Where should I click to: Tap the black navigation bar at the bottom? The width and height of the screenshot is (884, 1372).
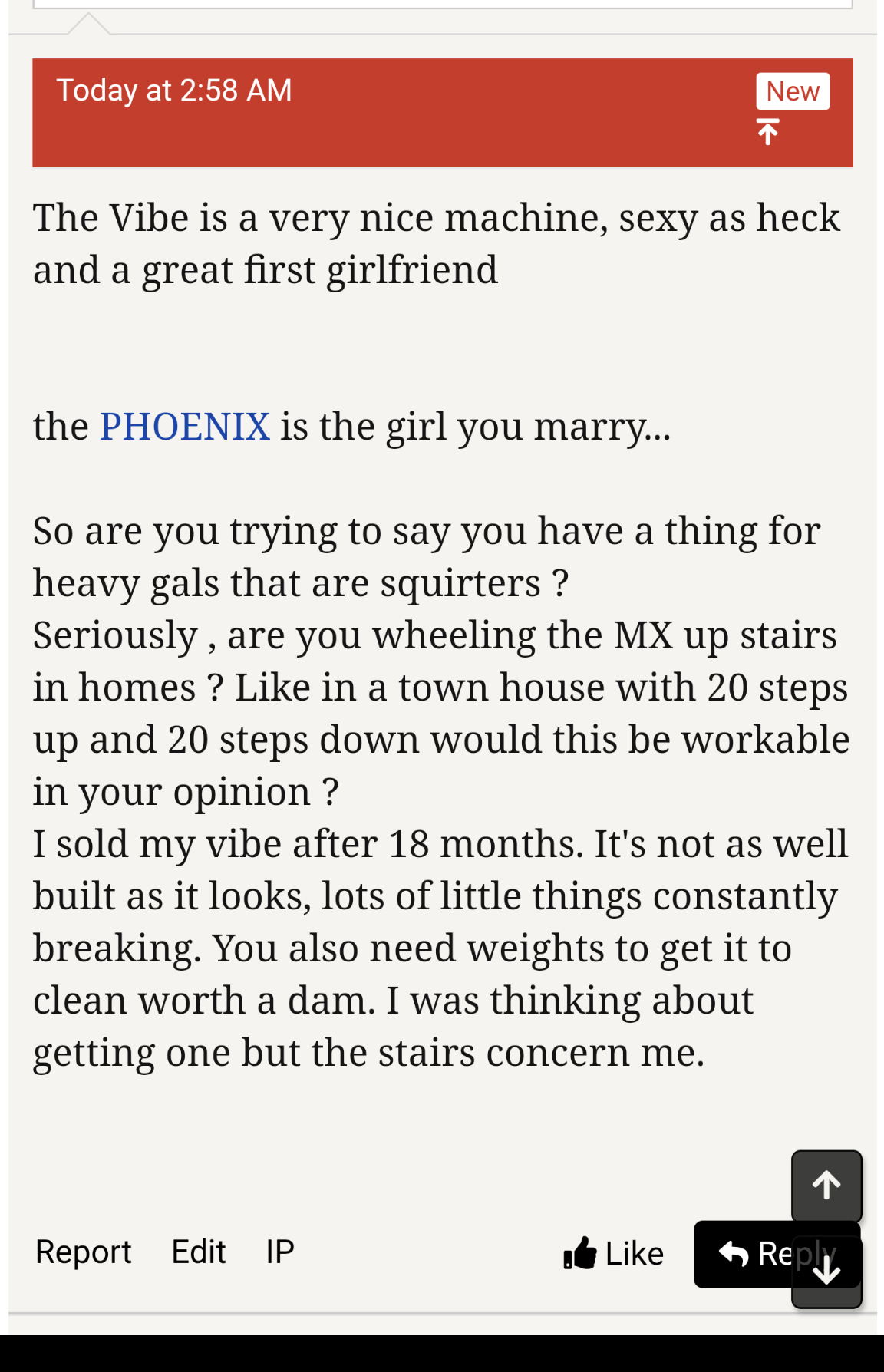tap(442, 1354)
